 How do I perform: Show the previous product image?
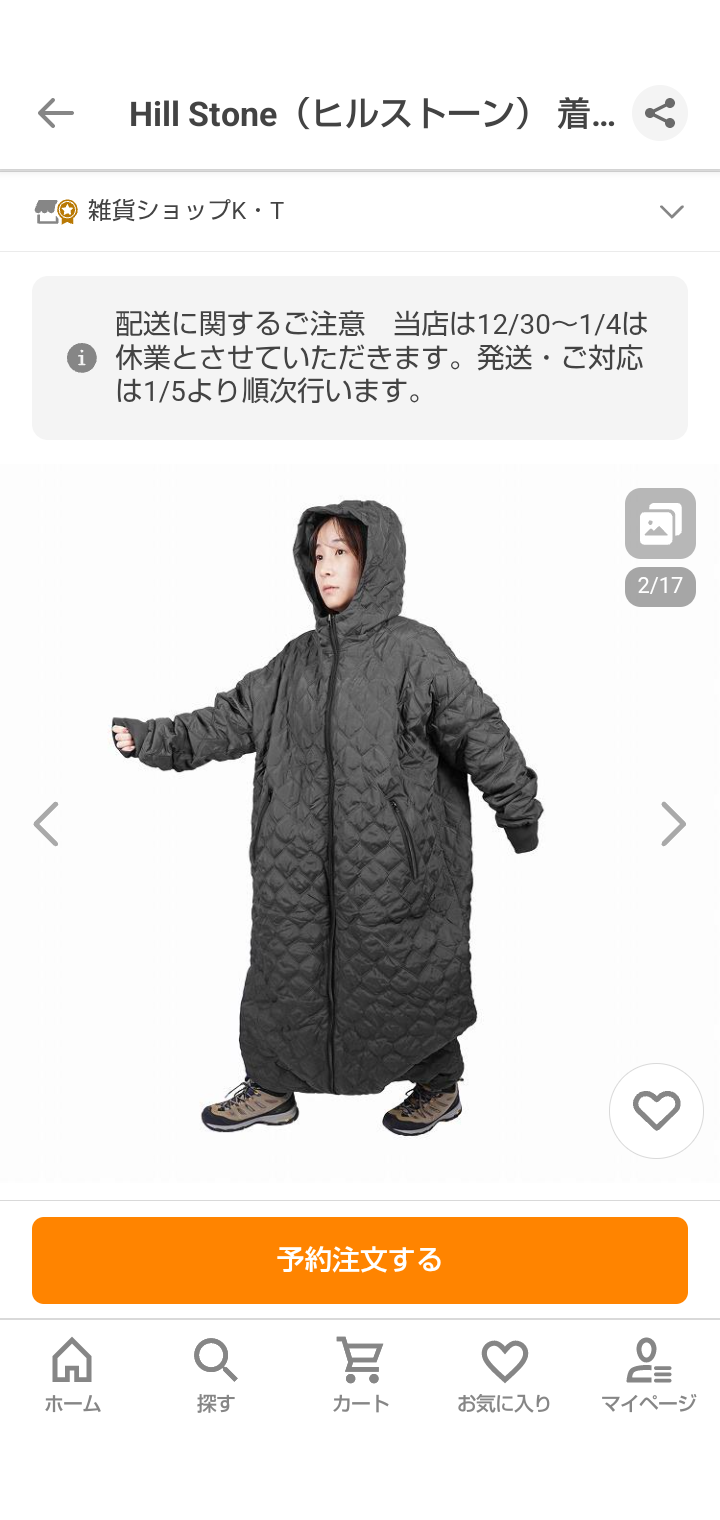(46, 824)
